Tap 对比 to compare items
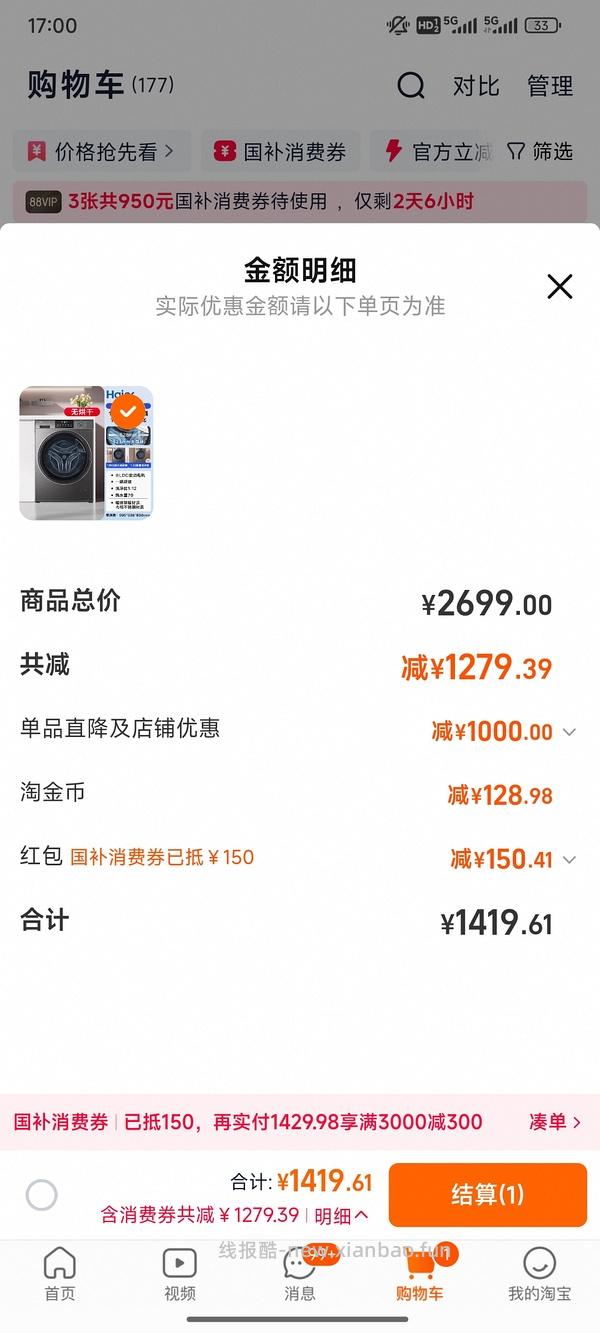 click(x=476, y=86)
